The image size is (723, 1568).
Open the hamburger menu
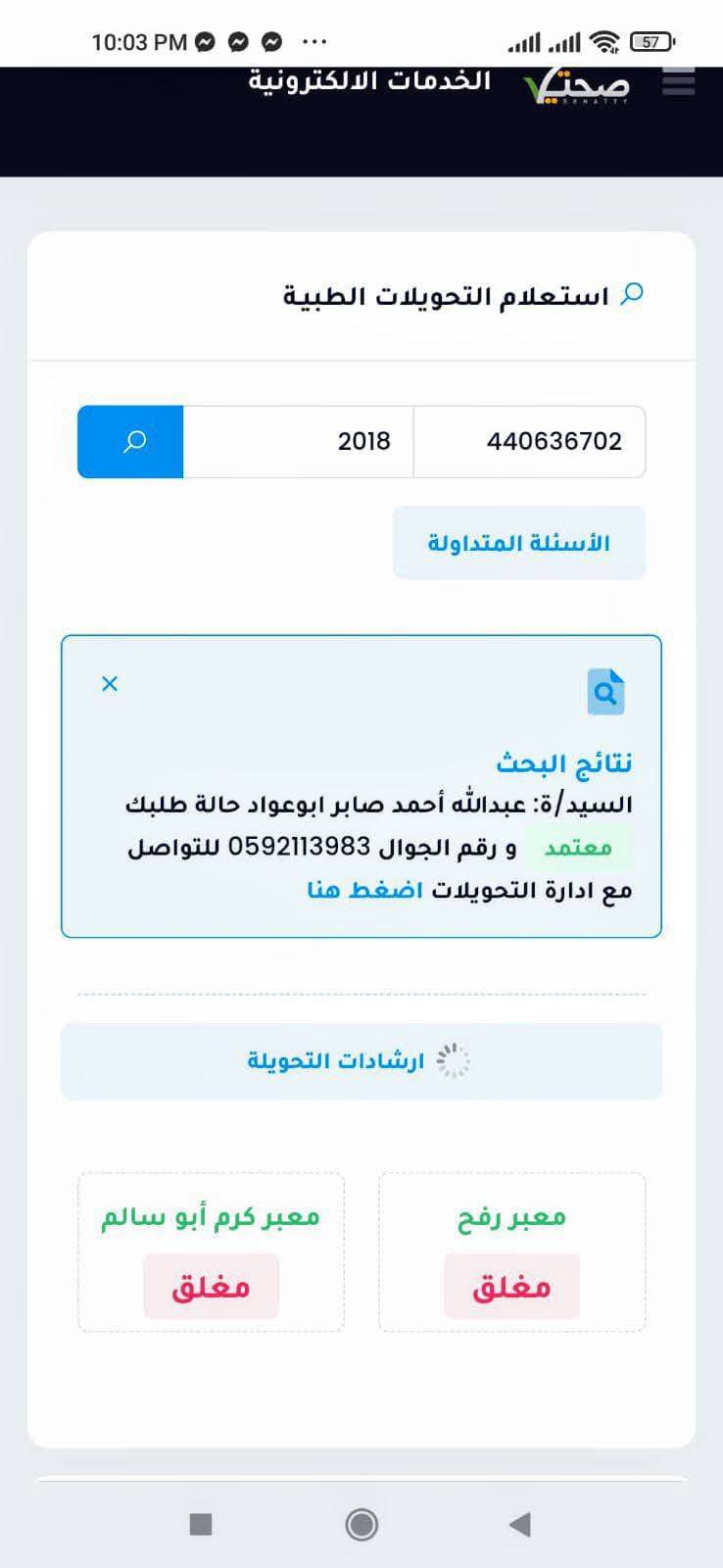click(678, 81)
